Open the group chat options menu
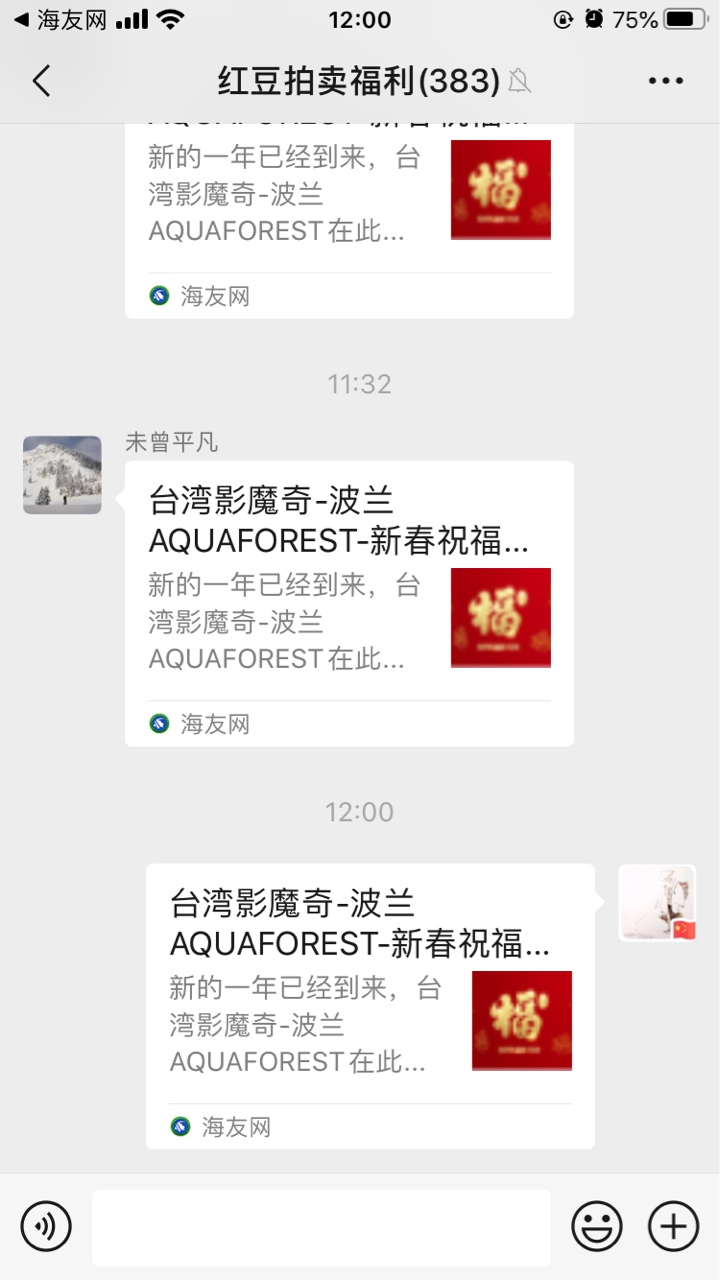Image resolution: width=720 pixels, height=1280 pixels. 665,81
